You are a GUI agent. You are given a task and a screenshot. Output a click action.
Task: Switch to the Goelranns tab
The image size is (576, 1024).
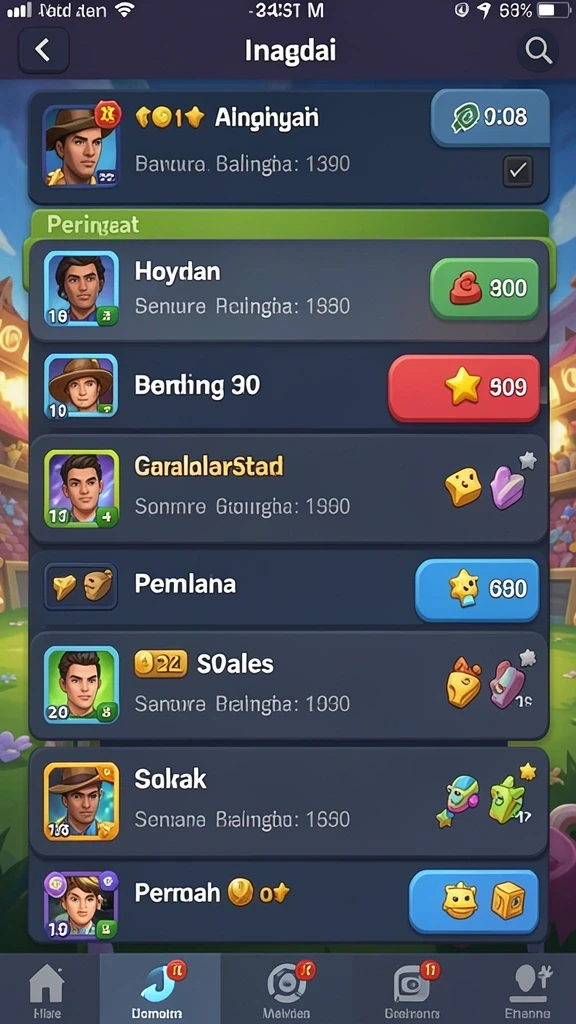pyautogui.click(x=411, y=989)
